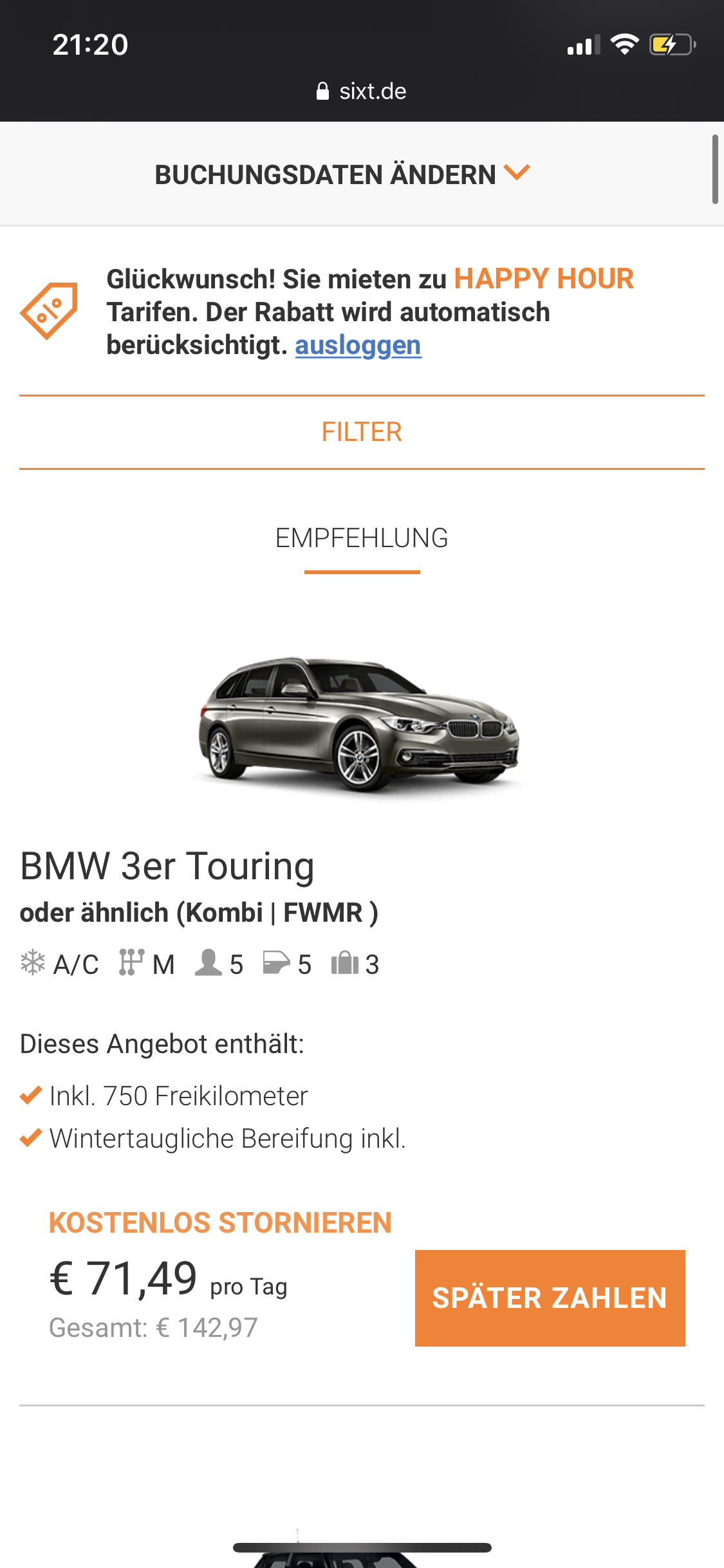Select the Empfehlung tab
Image resolution: width=724 pixels, height=1568 pixels.
(362, 538)
